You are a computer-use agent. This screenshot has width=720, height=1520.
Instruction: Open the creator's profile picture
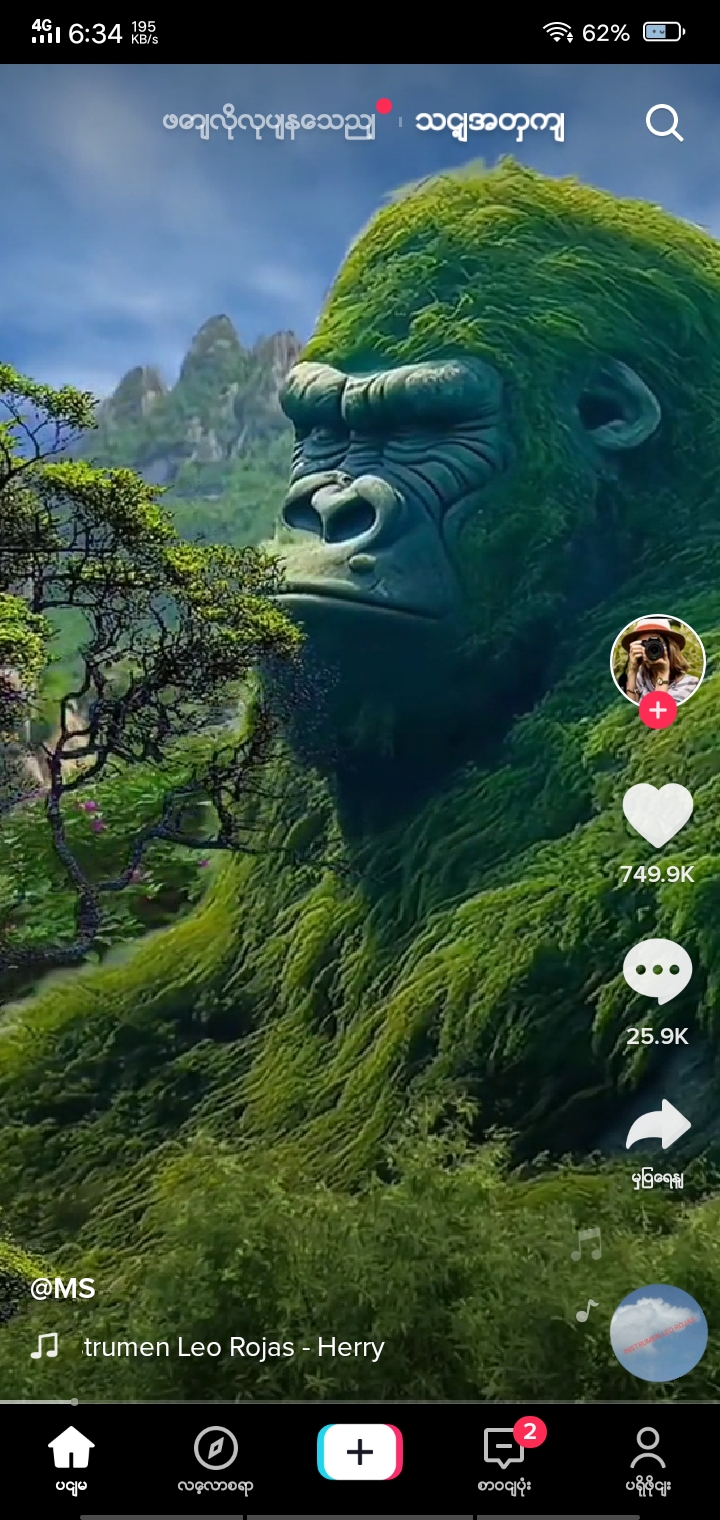[x=657, y=660]
